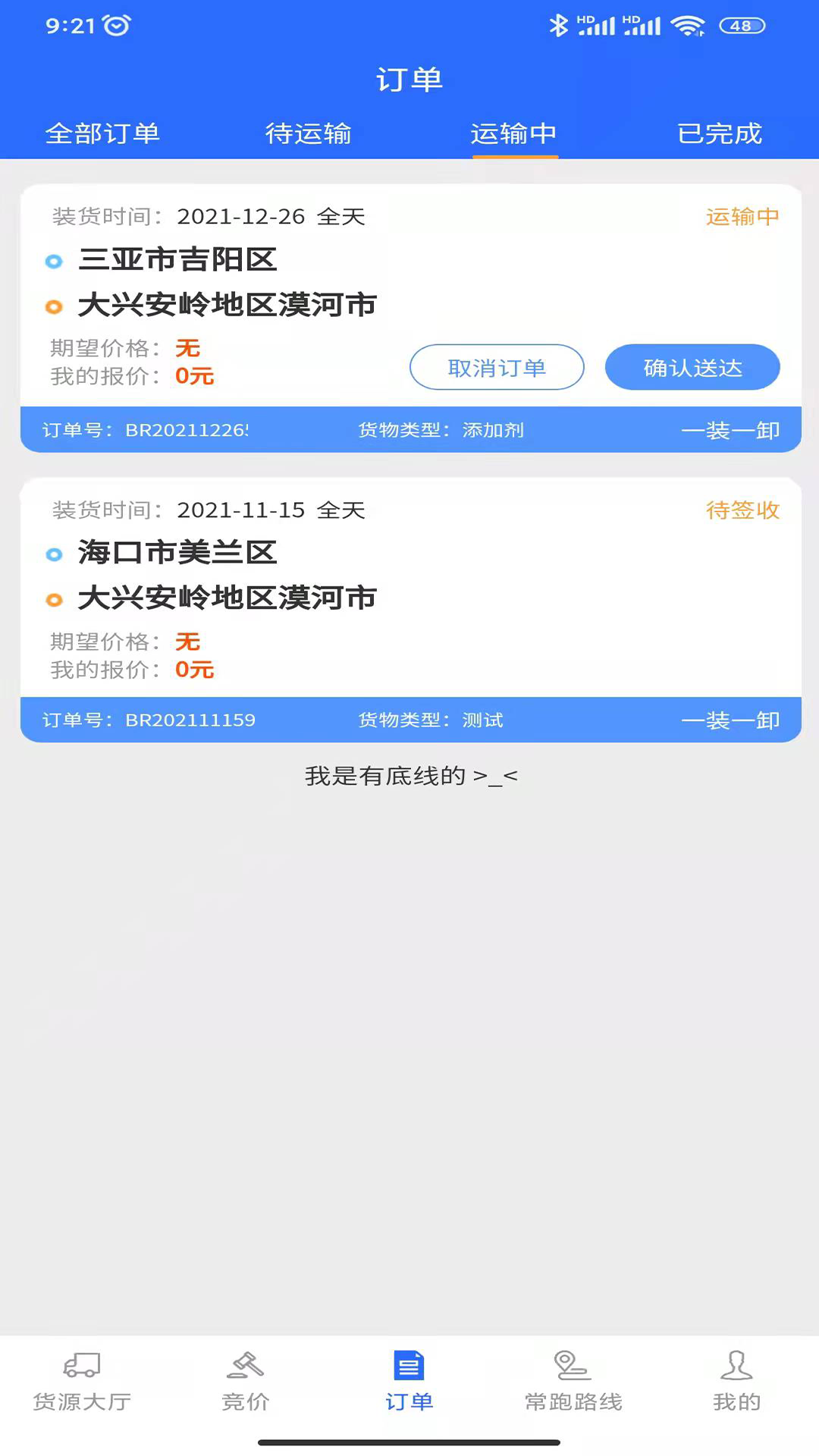The width and height of the screenshot is (819, 1456).
Task: Go to 货源大厅 in bottom navigation
Action: point(82,1381)
